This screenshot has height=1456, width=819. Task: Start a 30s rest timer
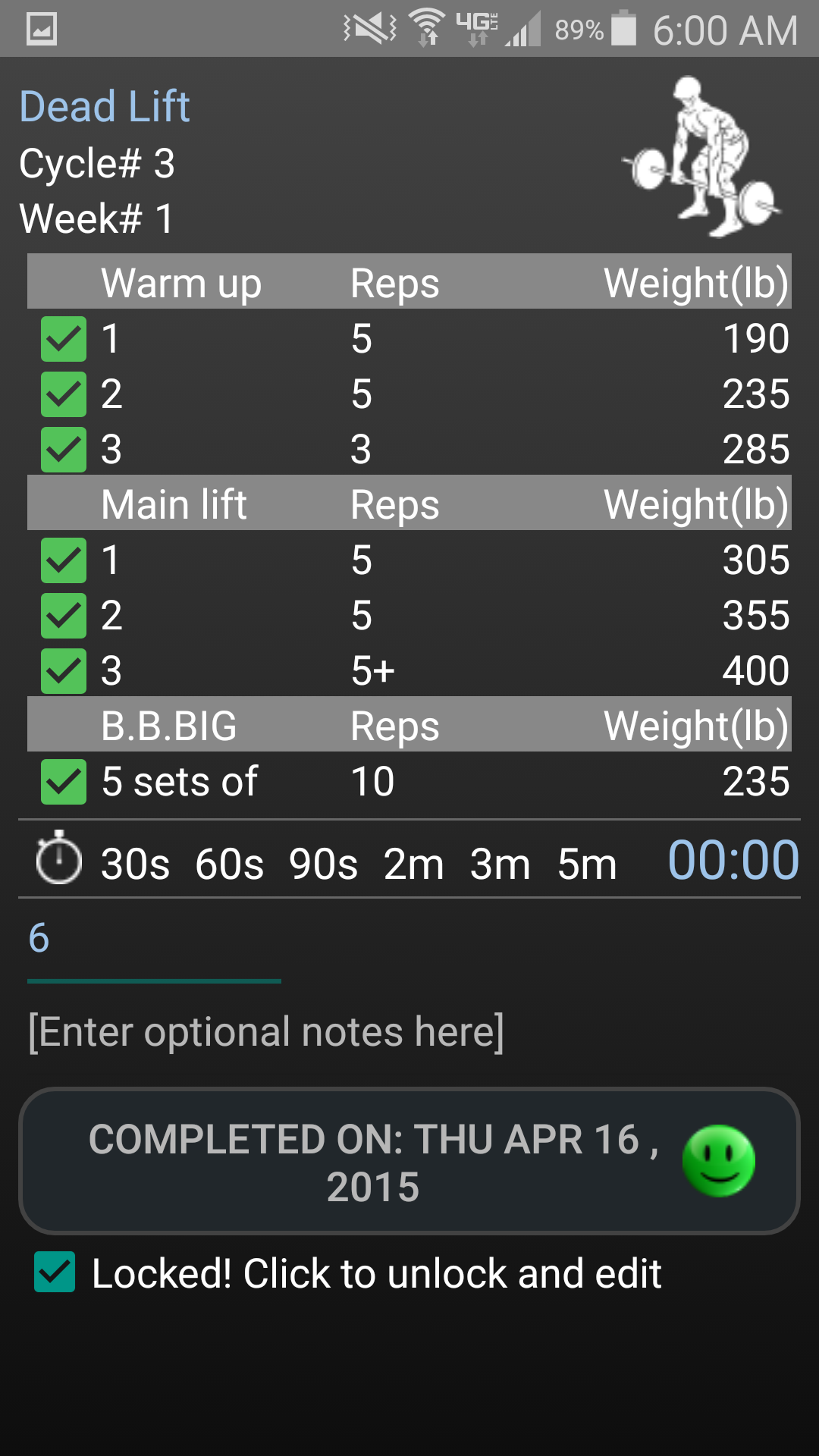pos(135,863)
